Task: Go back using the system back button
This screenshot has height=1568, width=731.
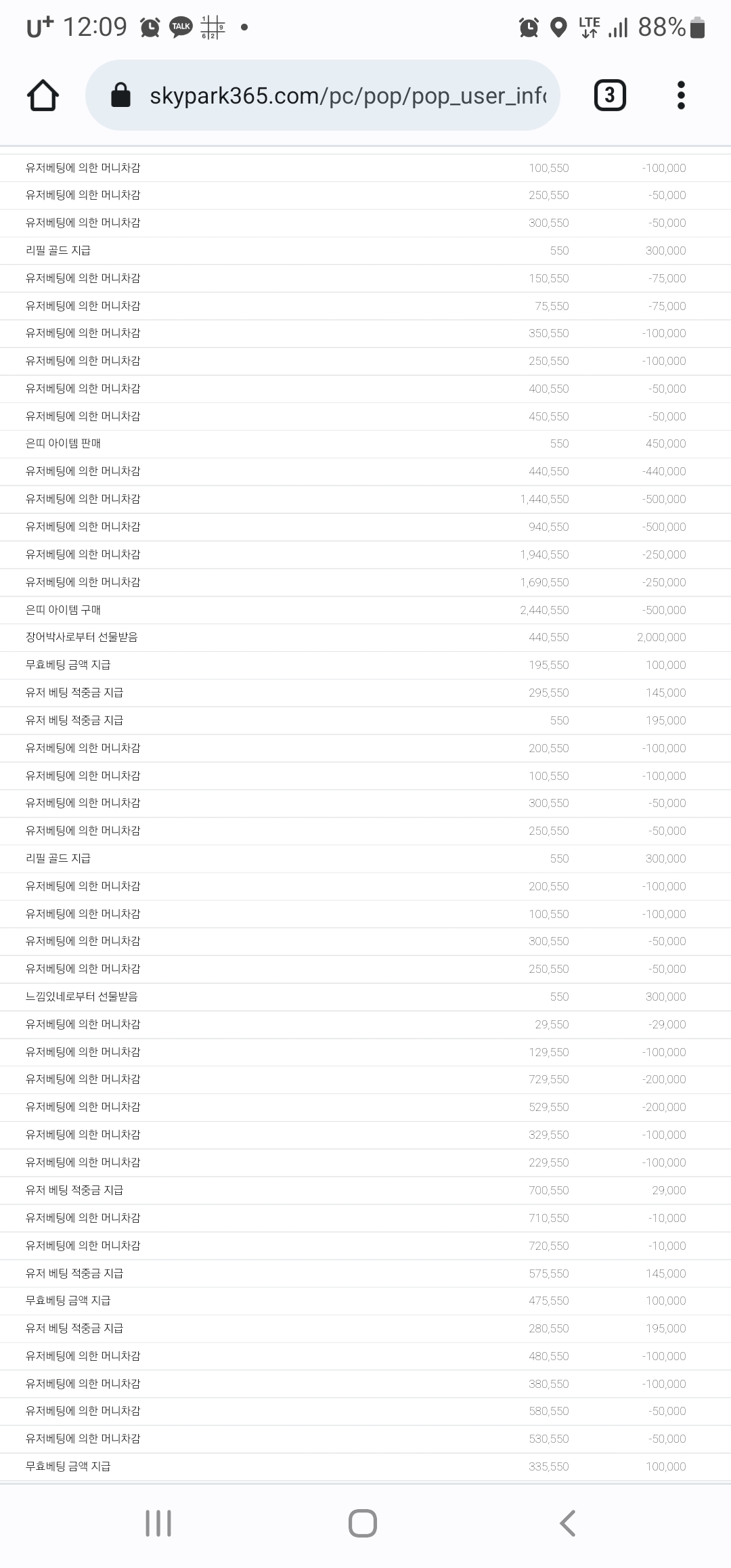Action: tap(567, 1523)
